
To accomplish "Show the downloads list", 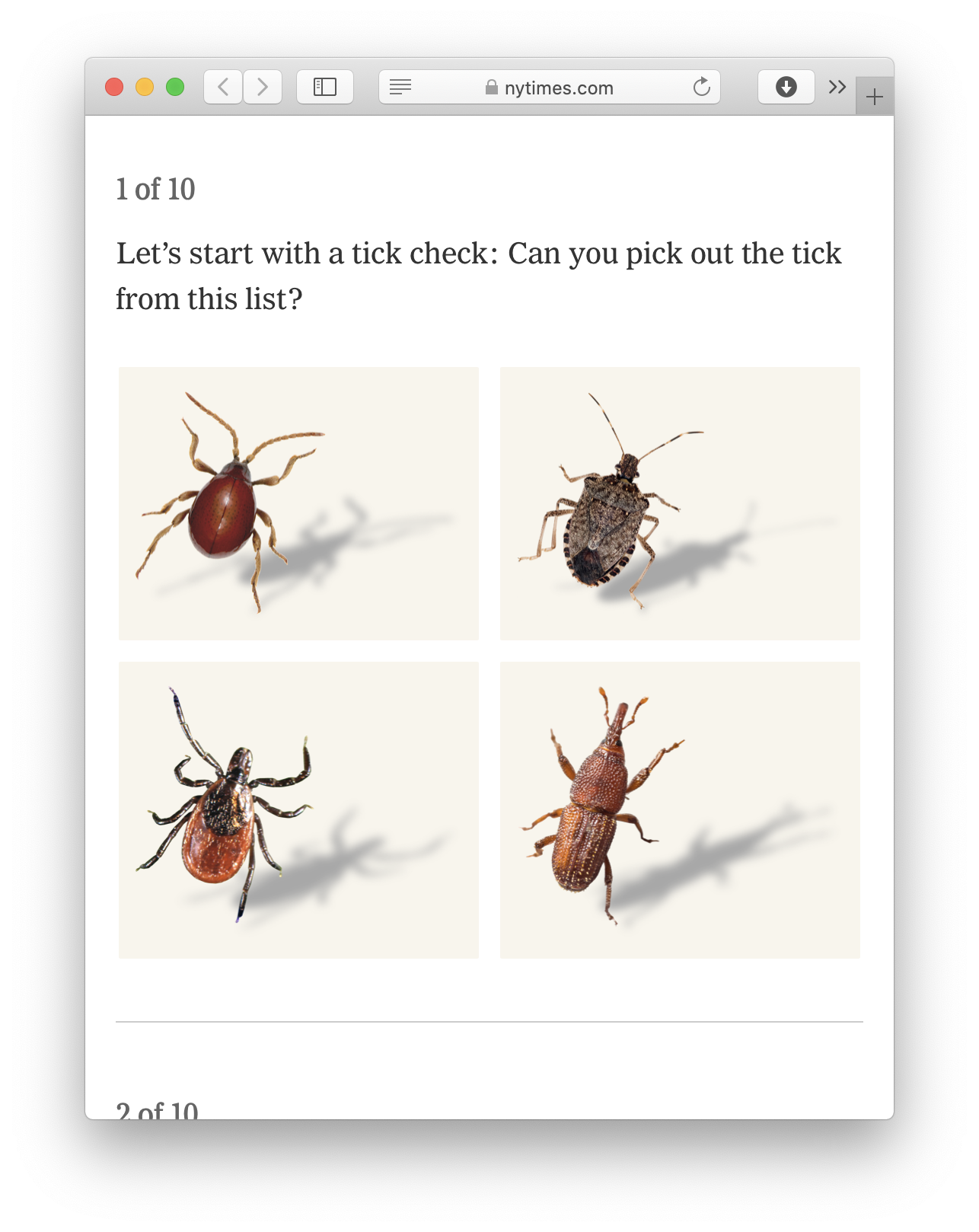I will 786,87.
